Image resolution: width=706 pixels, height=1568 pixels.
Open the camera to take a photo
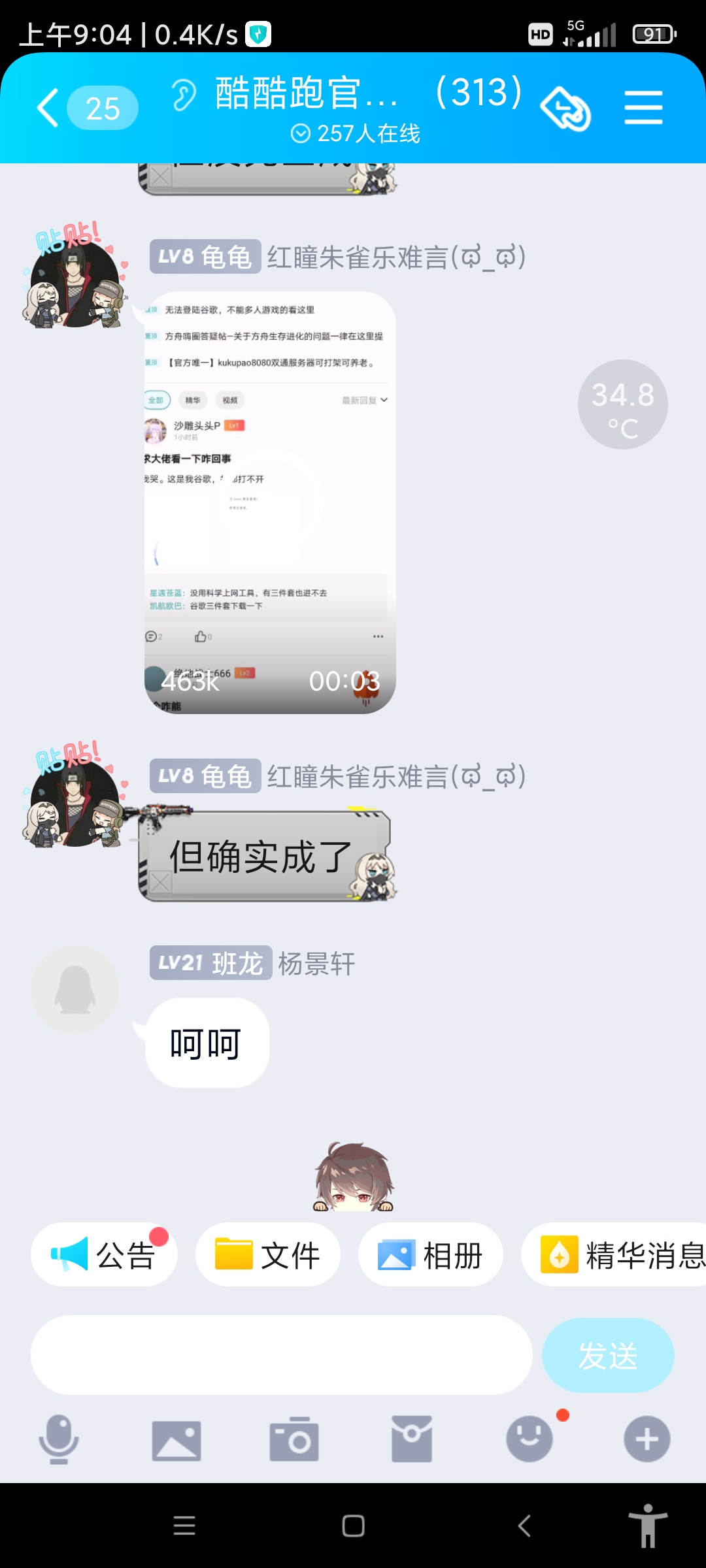pyautogui.click(x=294, y=1439)
